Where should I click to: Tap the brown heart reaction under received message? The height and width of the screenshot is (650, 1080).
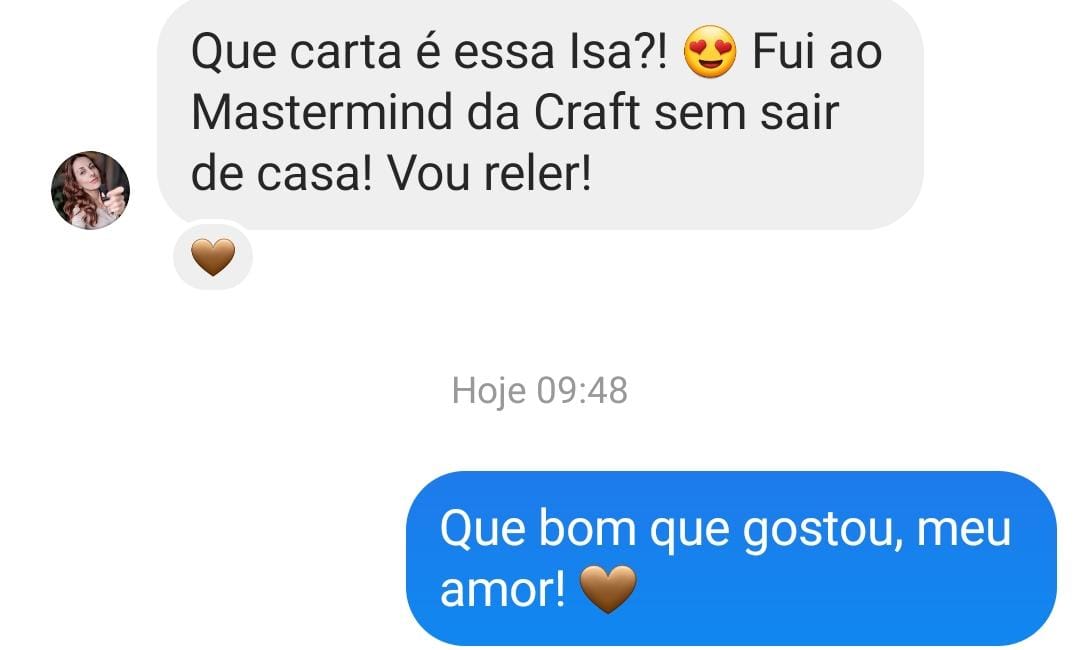coord(212,257)
